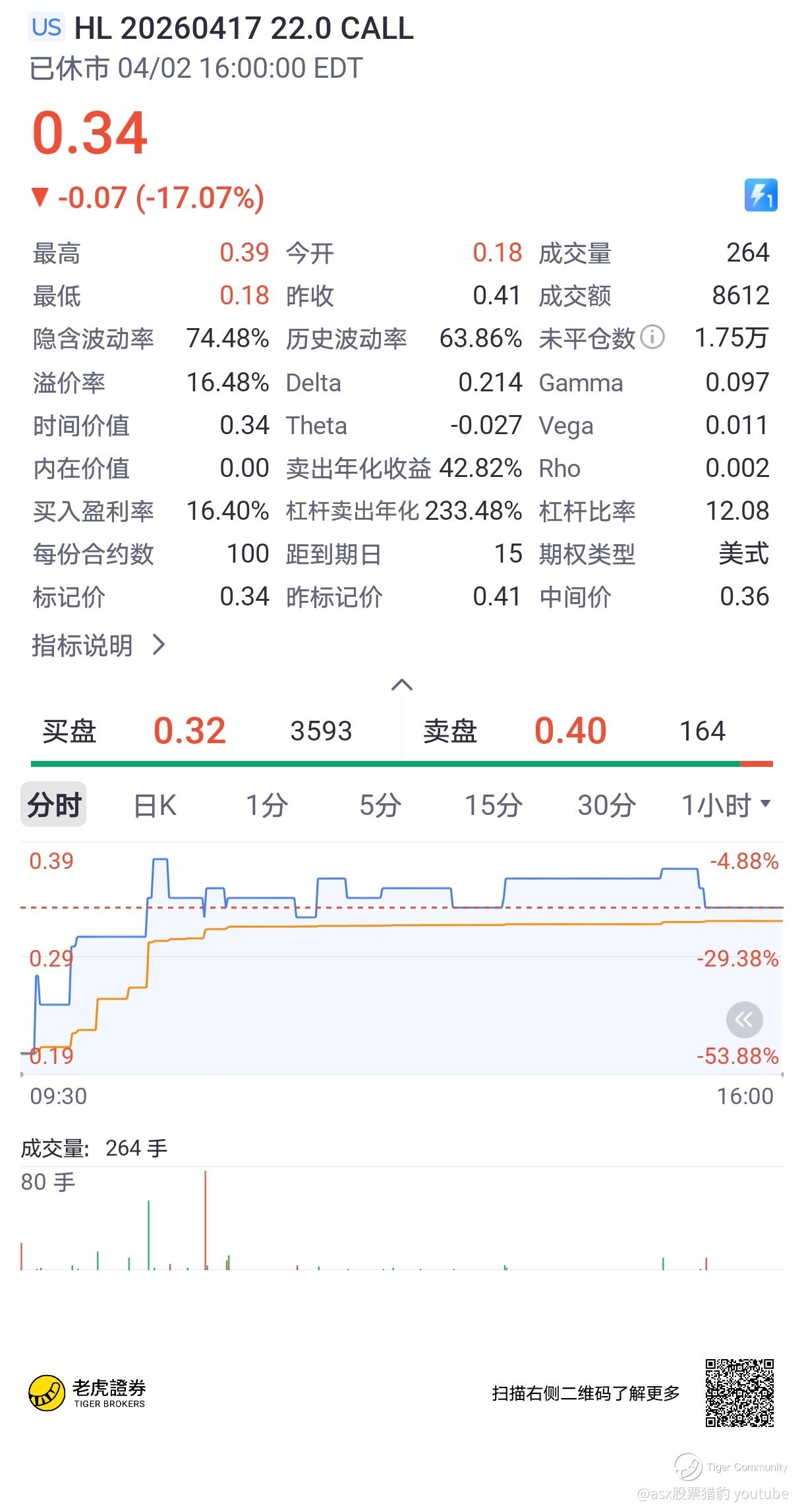
Task: Open 指标说明 indicator explanations
Action: click(x=98, y=645)
